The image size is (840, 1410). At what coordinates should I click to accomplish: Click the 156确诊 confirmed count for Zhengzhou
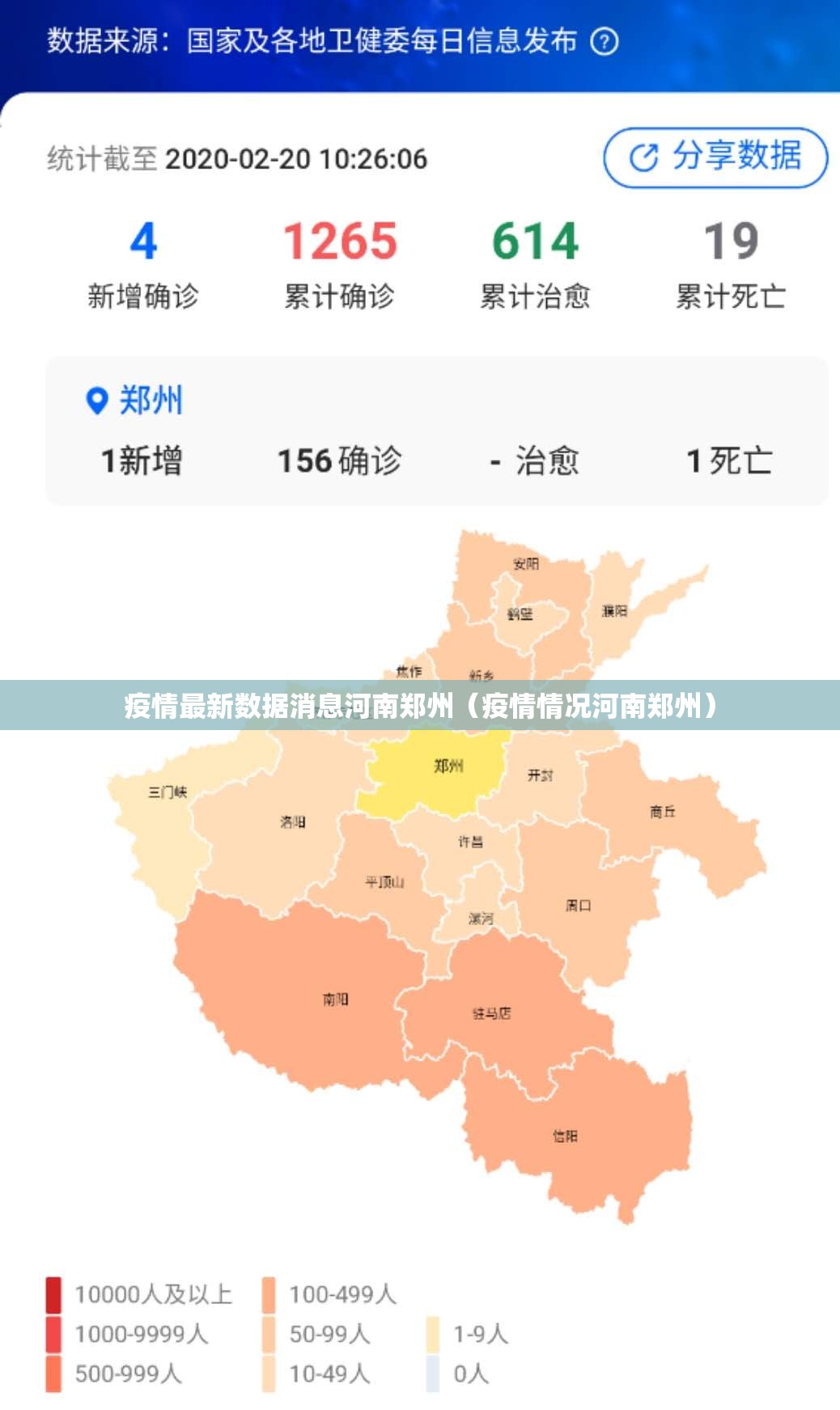click(x=340, y=461)
